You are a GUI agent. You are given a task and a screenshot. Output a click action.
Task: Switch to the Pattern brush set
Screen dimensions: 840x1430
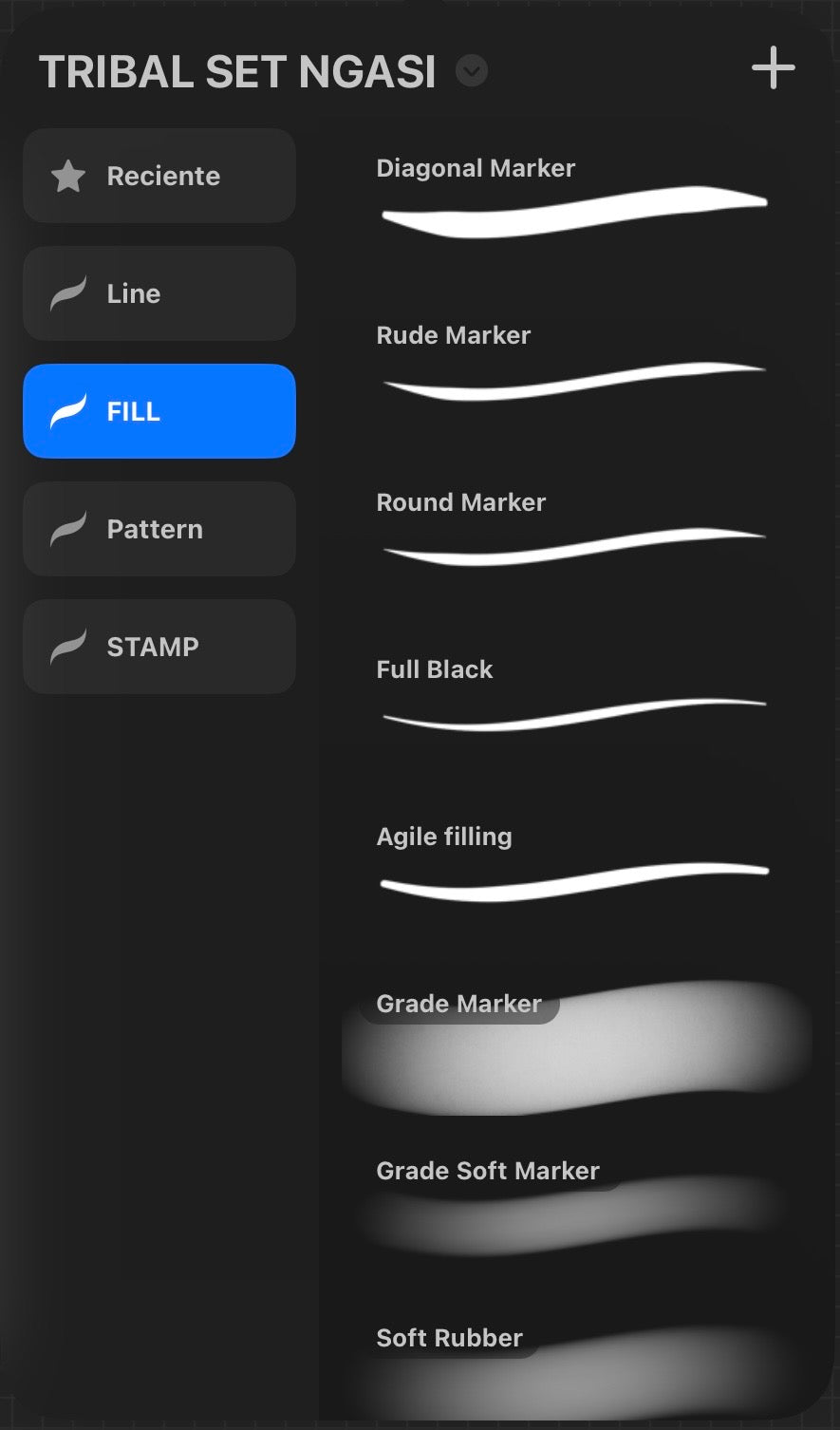pos(159,529)
